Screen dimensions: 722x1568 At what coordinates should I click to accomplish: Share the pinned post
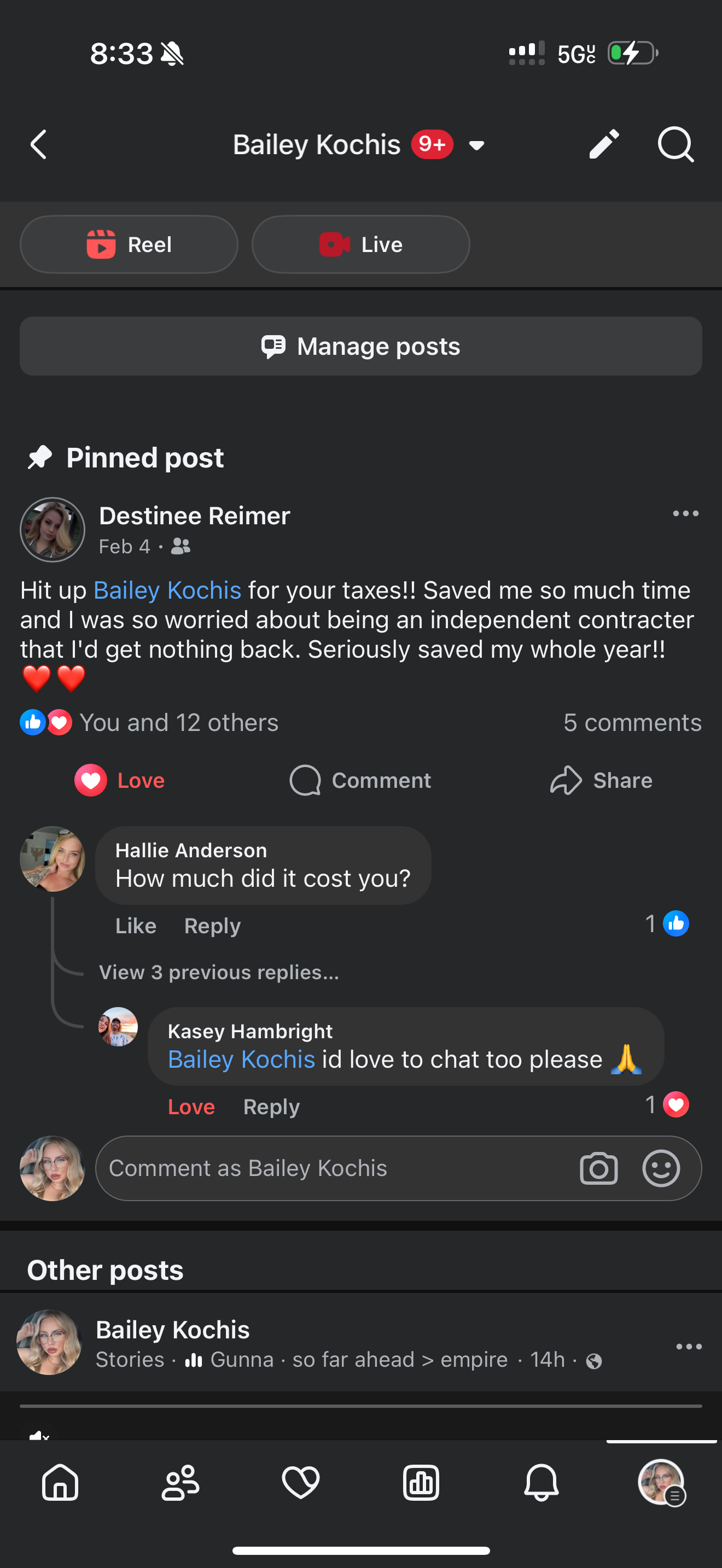[601, 780]
